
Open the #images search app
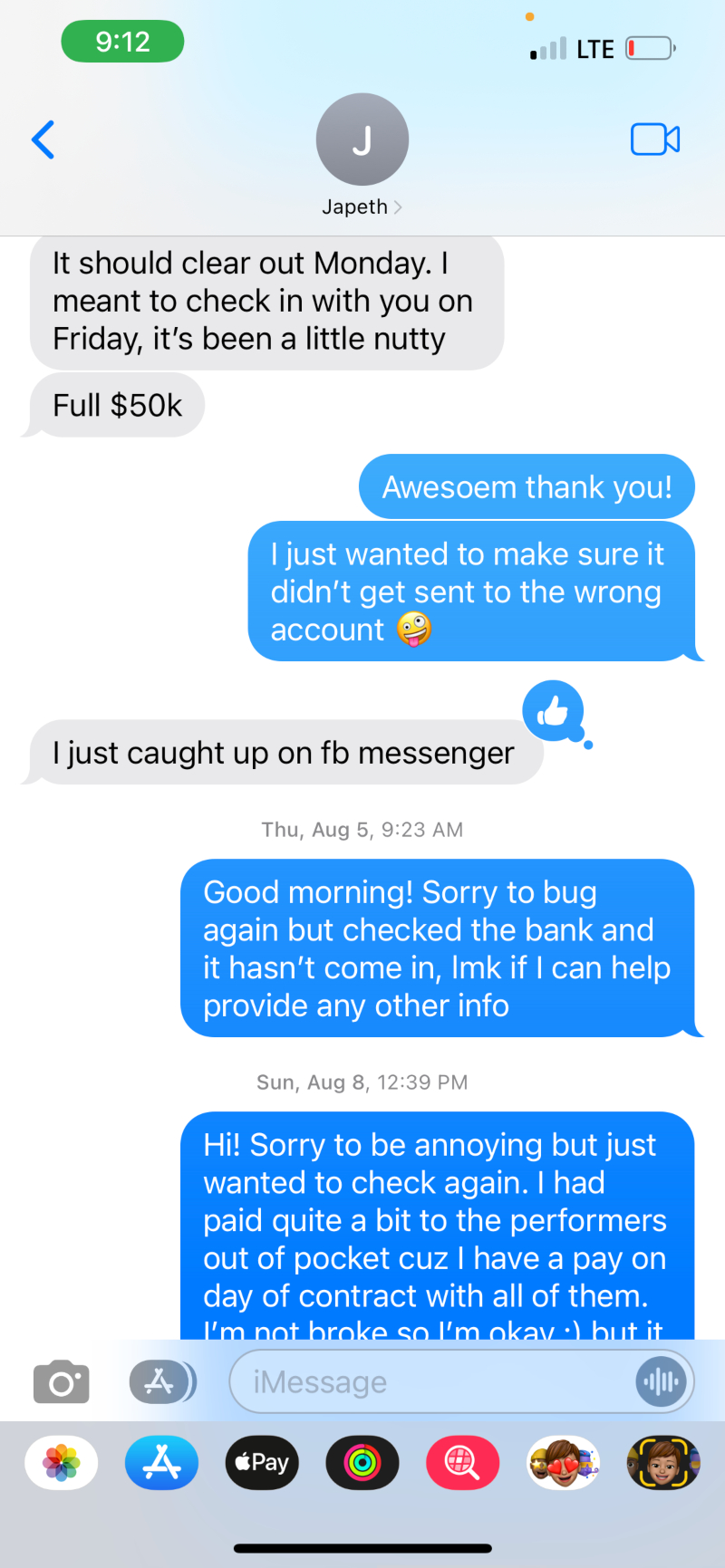[x=462, y=1462]
